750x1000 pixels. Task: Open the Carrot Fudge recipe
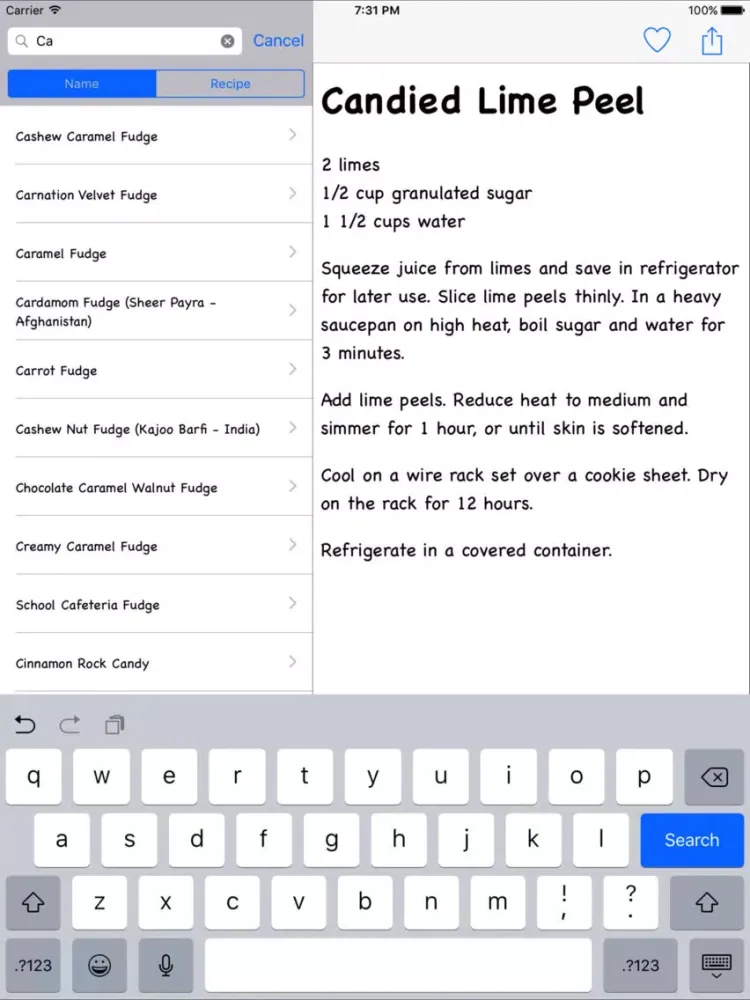coord(156,370)
